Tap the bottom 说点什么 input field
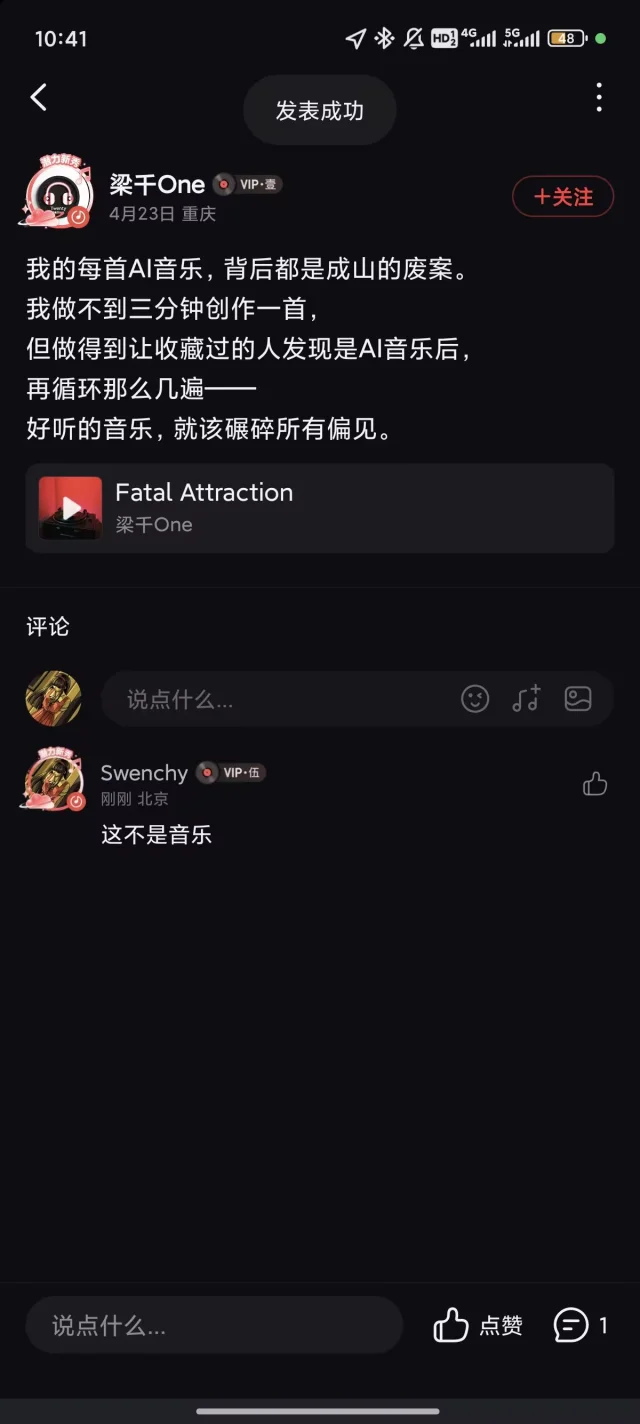 [214, 1326]
